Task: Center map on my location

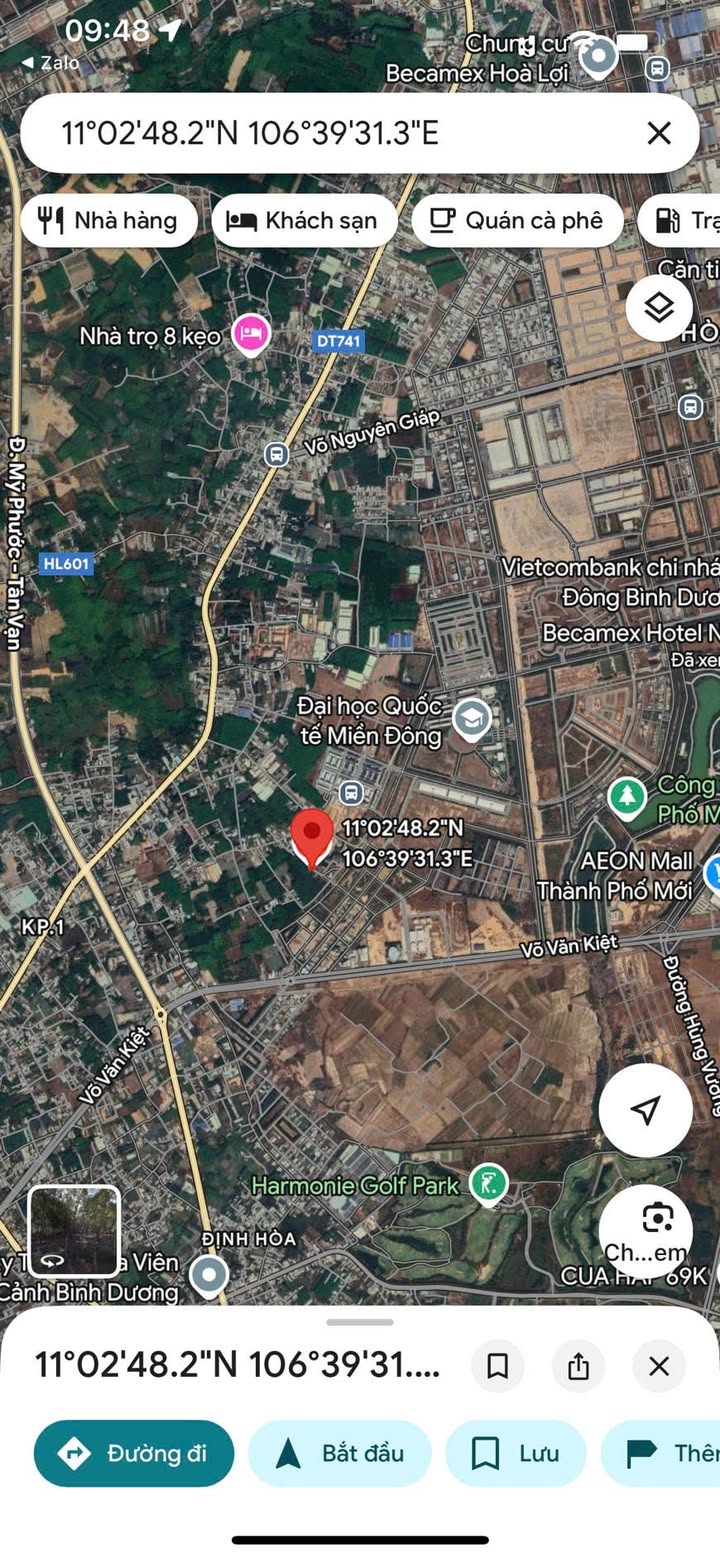Action: (x=646, y=1110)
